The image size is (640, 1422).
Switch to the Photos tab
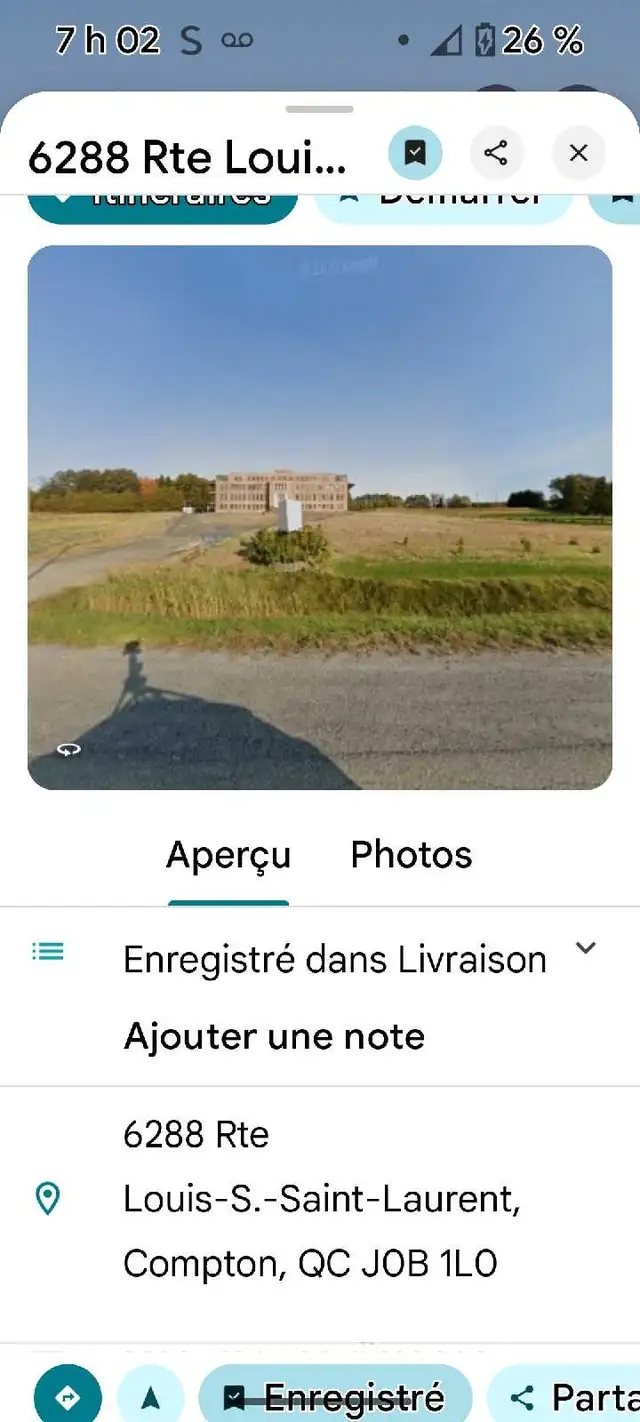(x=411, y=855)
